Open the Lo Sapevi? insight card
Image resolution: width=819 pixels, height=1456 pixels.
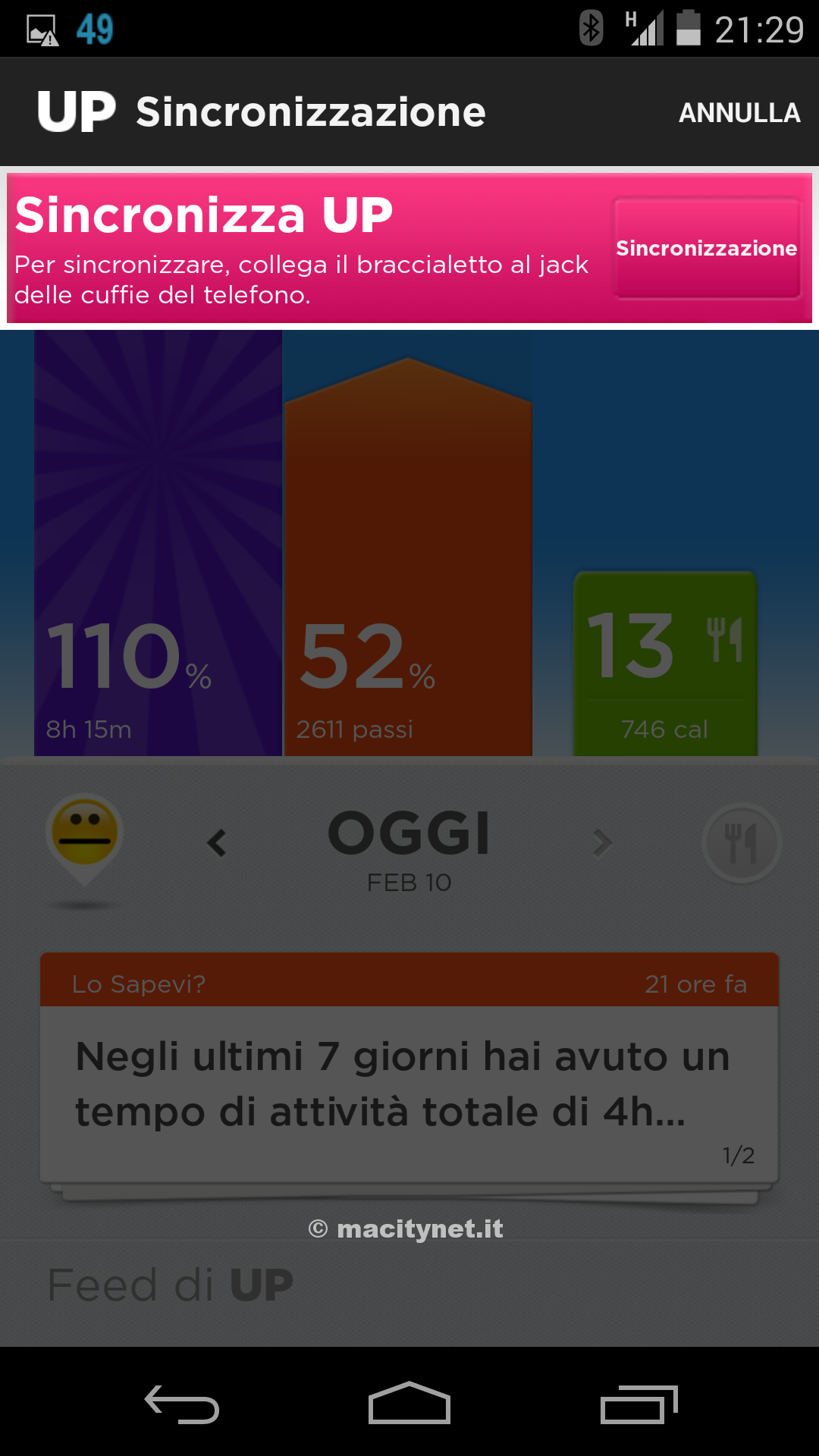click(409, 1069)
